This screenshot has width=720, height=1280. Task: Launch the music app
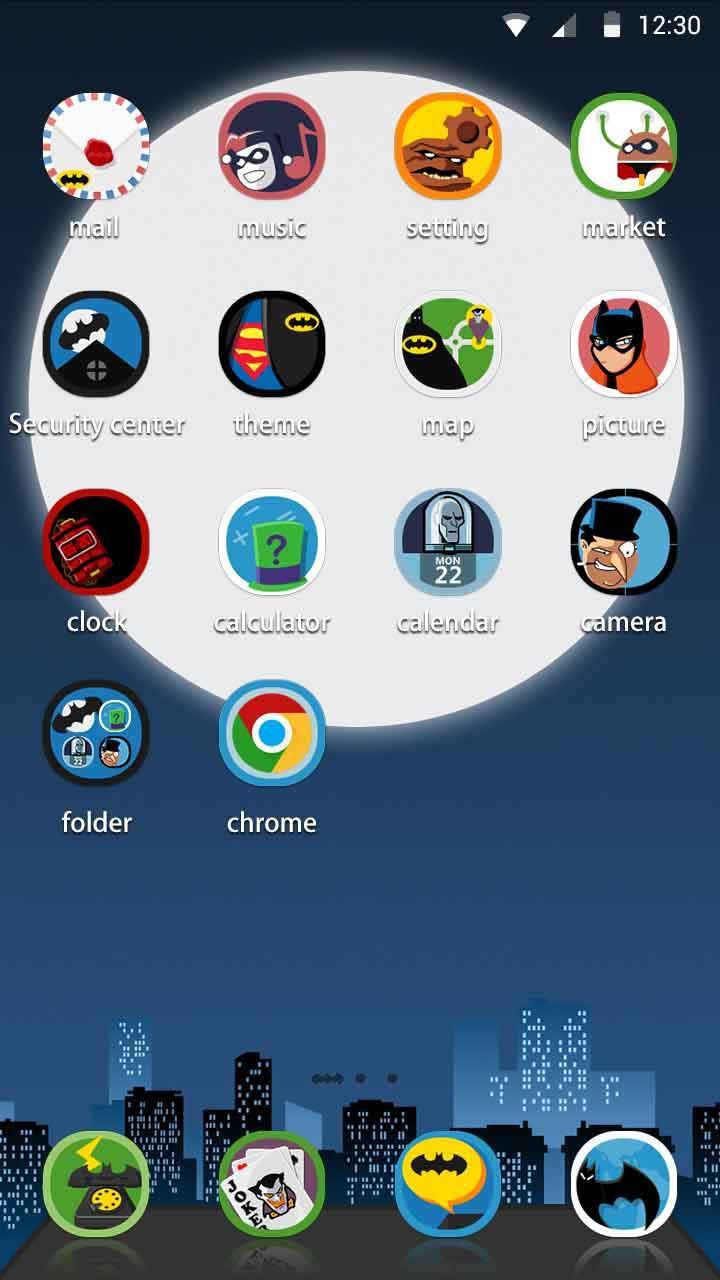tap(272, 147)
